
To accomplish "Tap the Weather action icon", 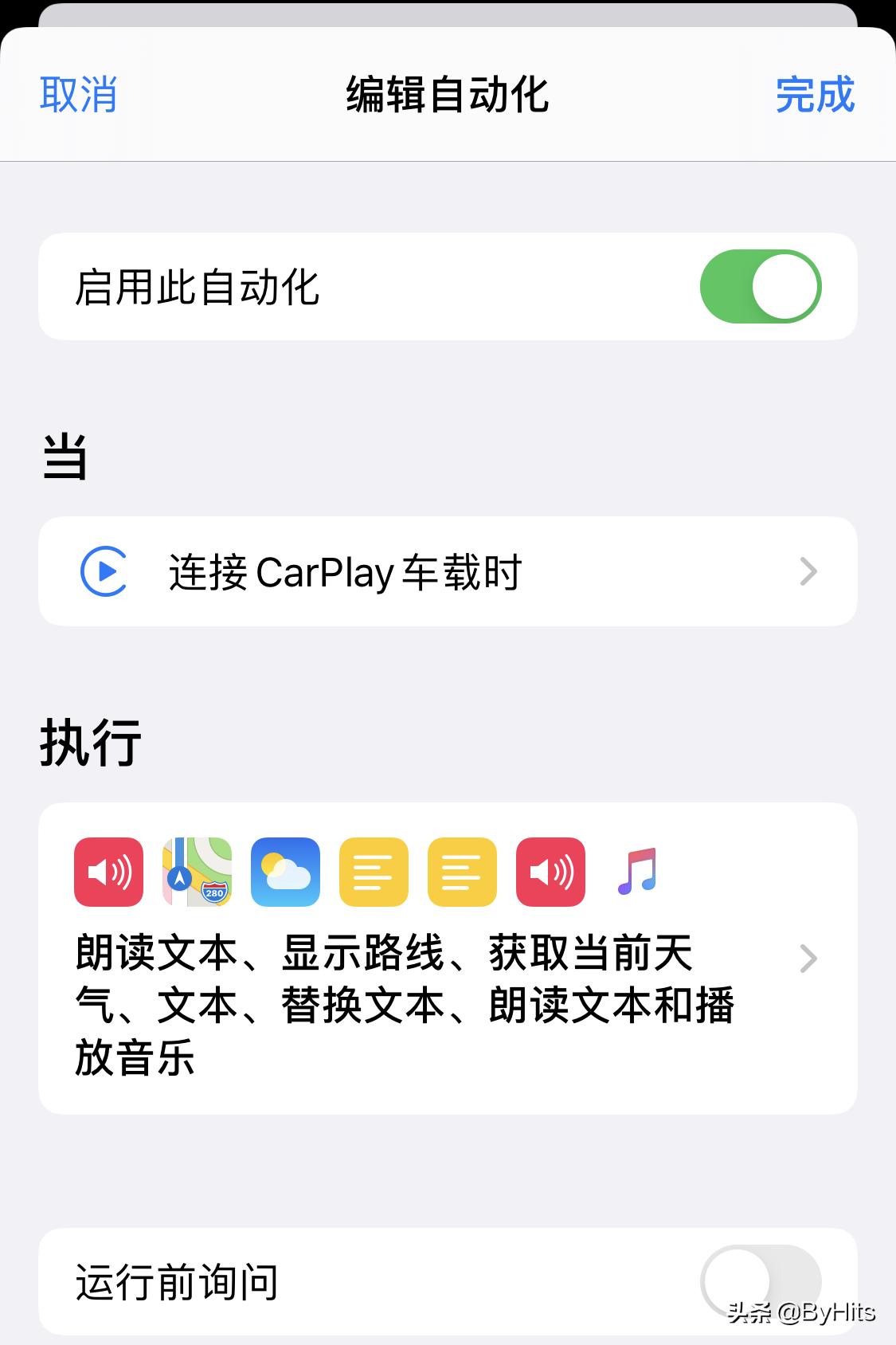I will pos(285,873).
